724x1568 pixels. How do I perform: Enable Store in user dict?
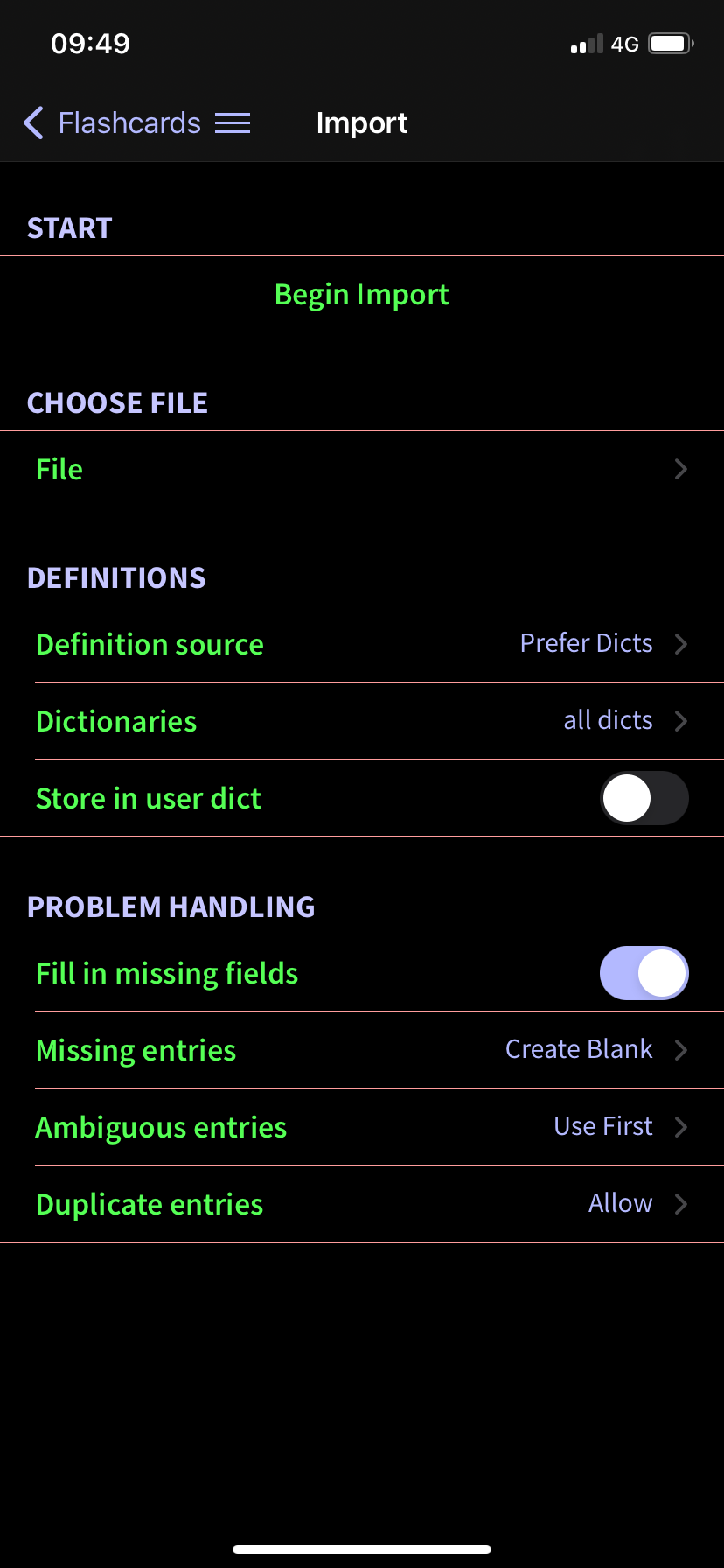click(644, 798)
